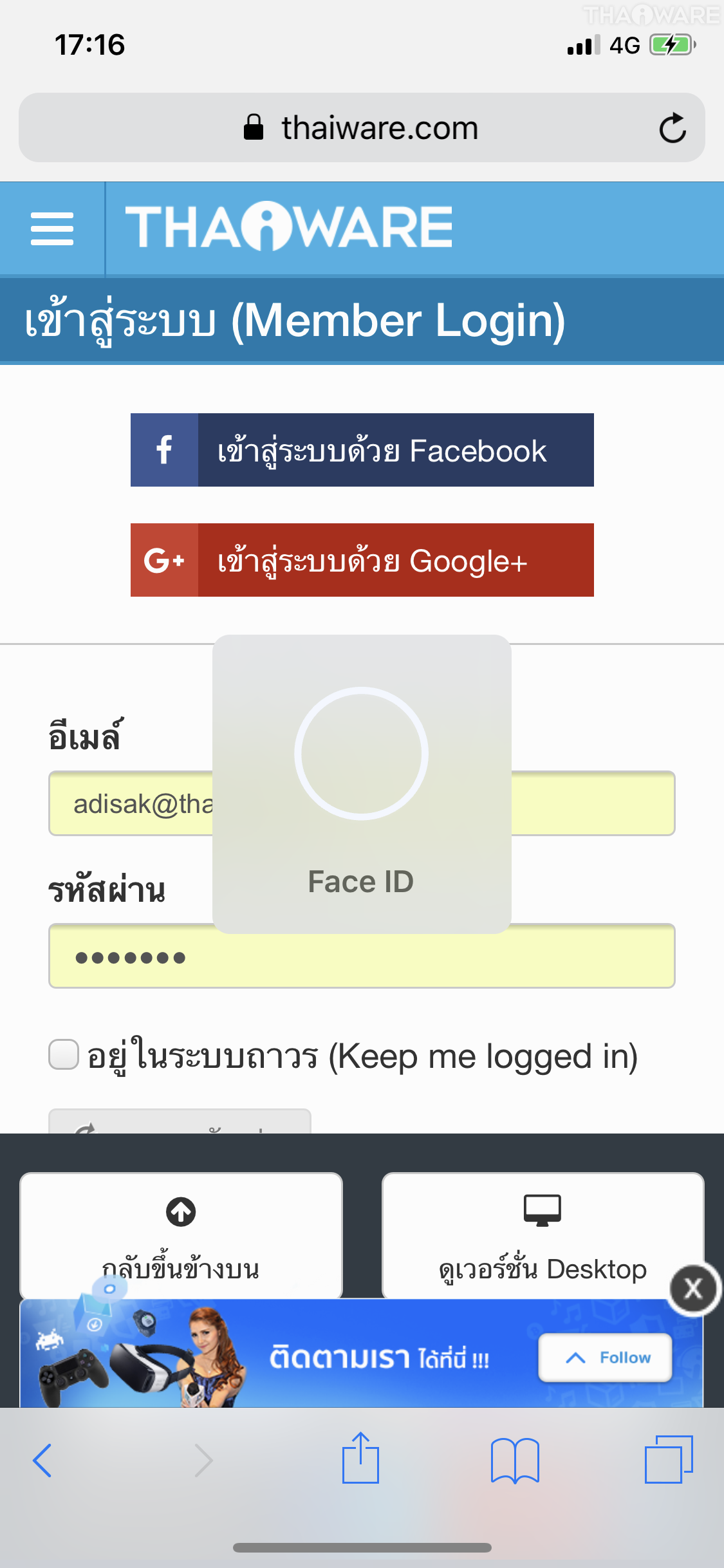Dismiss the bottom banner ad

tap(693, 1289)
